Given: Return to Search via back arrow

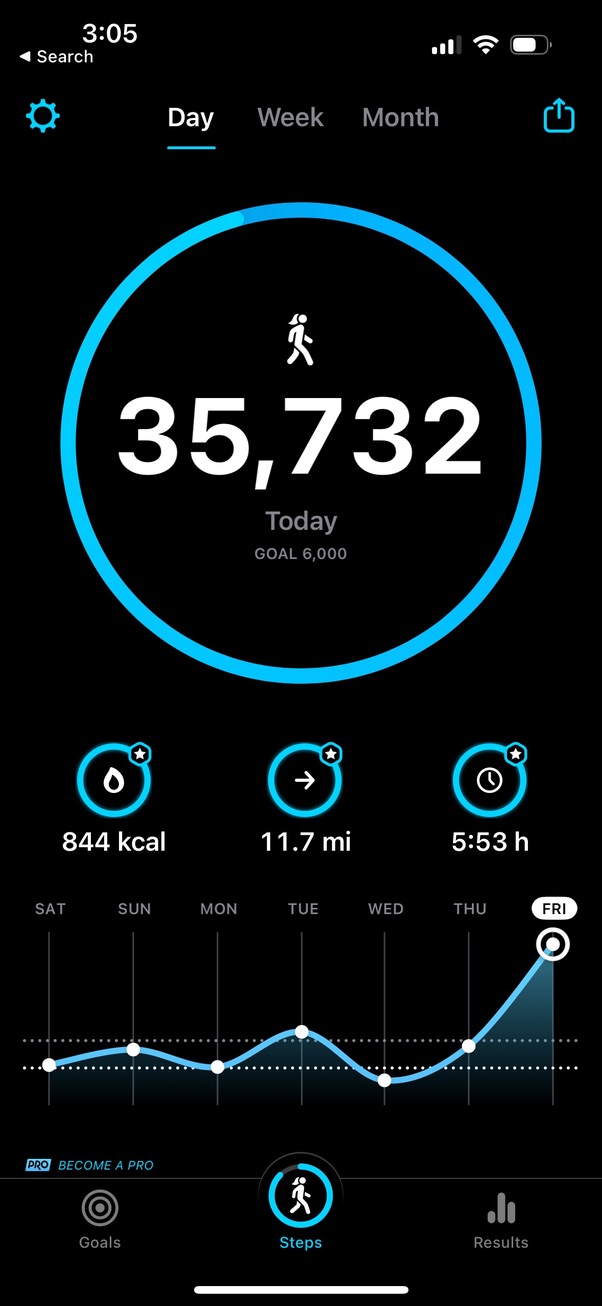Looking at the screenshot, I should pyautogui.click(x=56, y=57).
